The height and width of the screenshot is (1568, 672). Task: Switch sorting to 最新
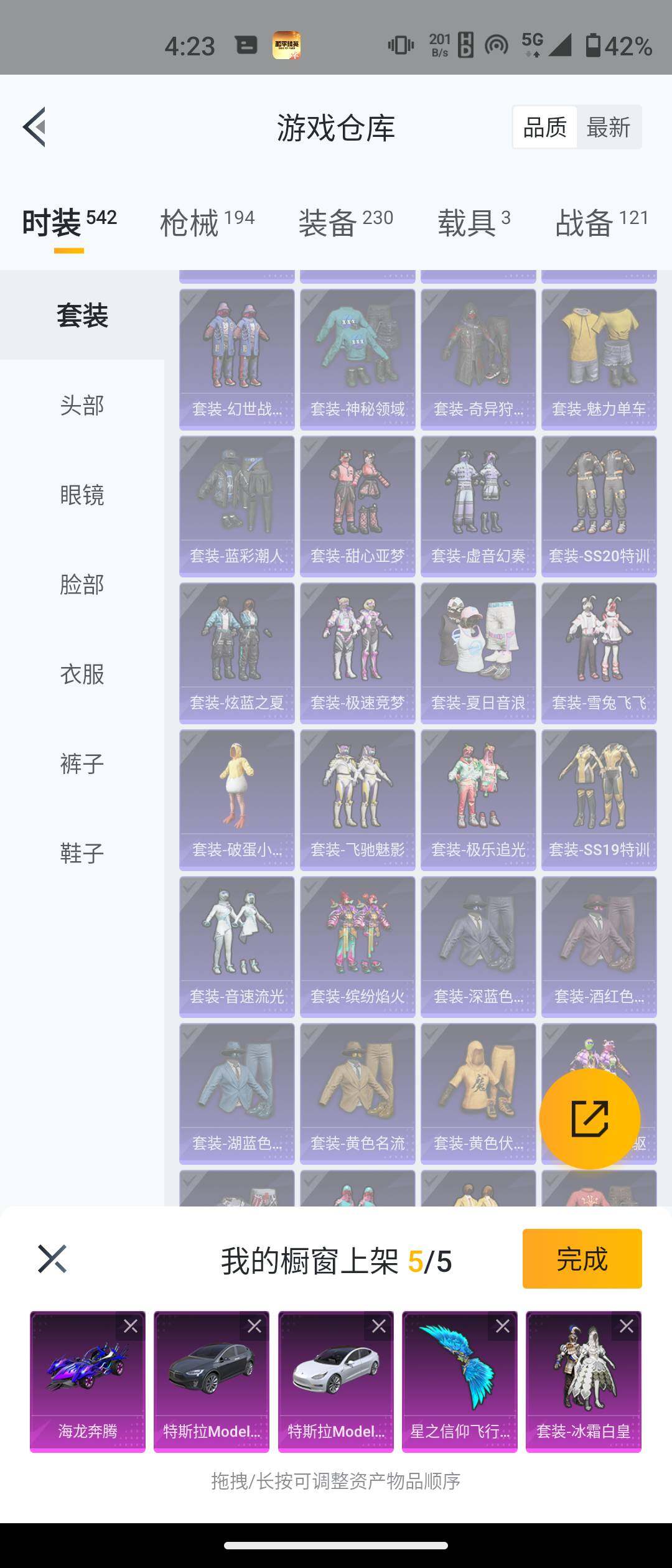(x=609, y=126)
